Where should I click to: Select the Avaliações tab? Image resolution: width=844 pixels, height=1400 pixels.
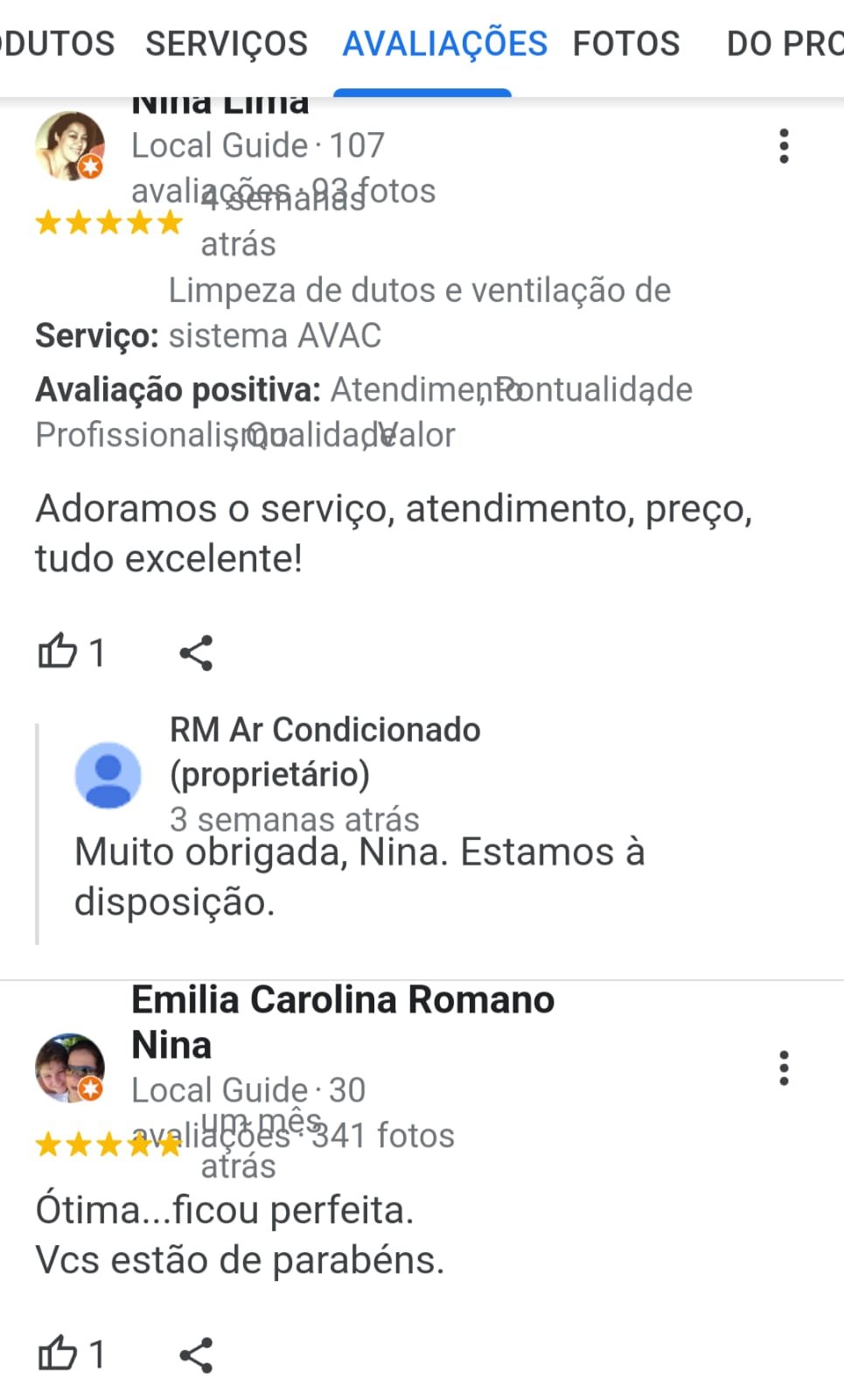[444, 44]
